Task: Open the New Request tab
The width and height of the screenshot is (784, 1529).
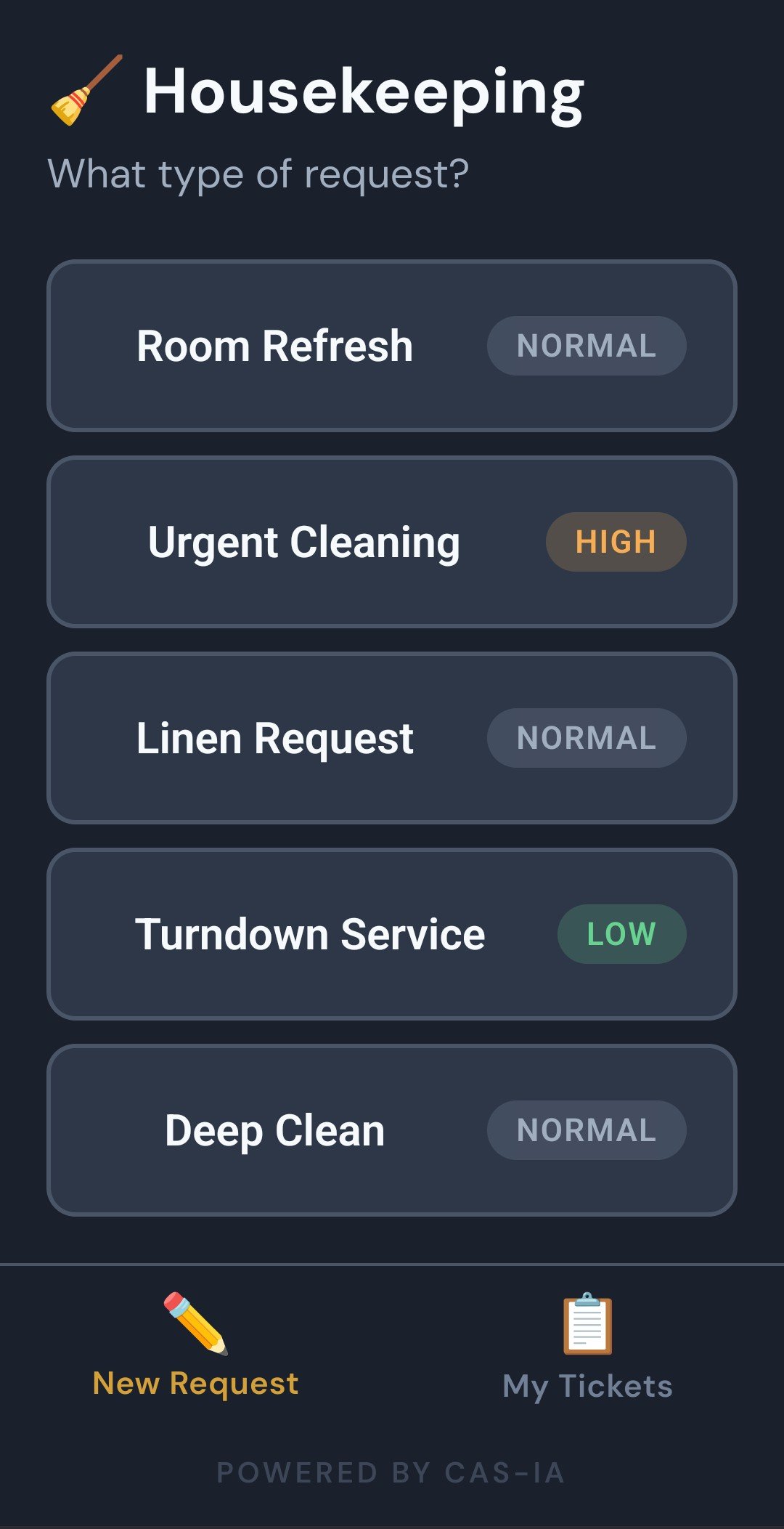Action: point(196,1347)
